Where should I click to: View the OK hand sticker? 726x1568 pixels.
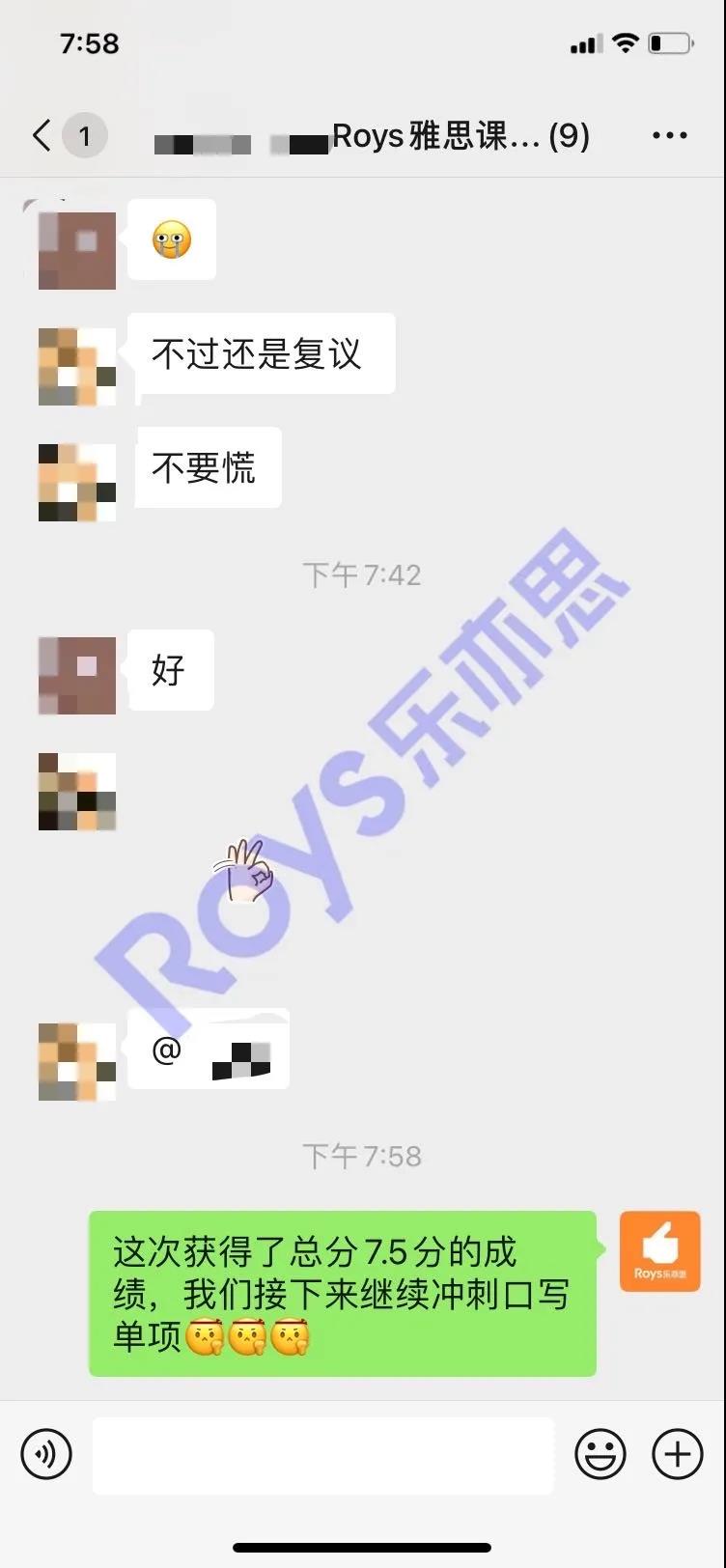point(243,871)
